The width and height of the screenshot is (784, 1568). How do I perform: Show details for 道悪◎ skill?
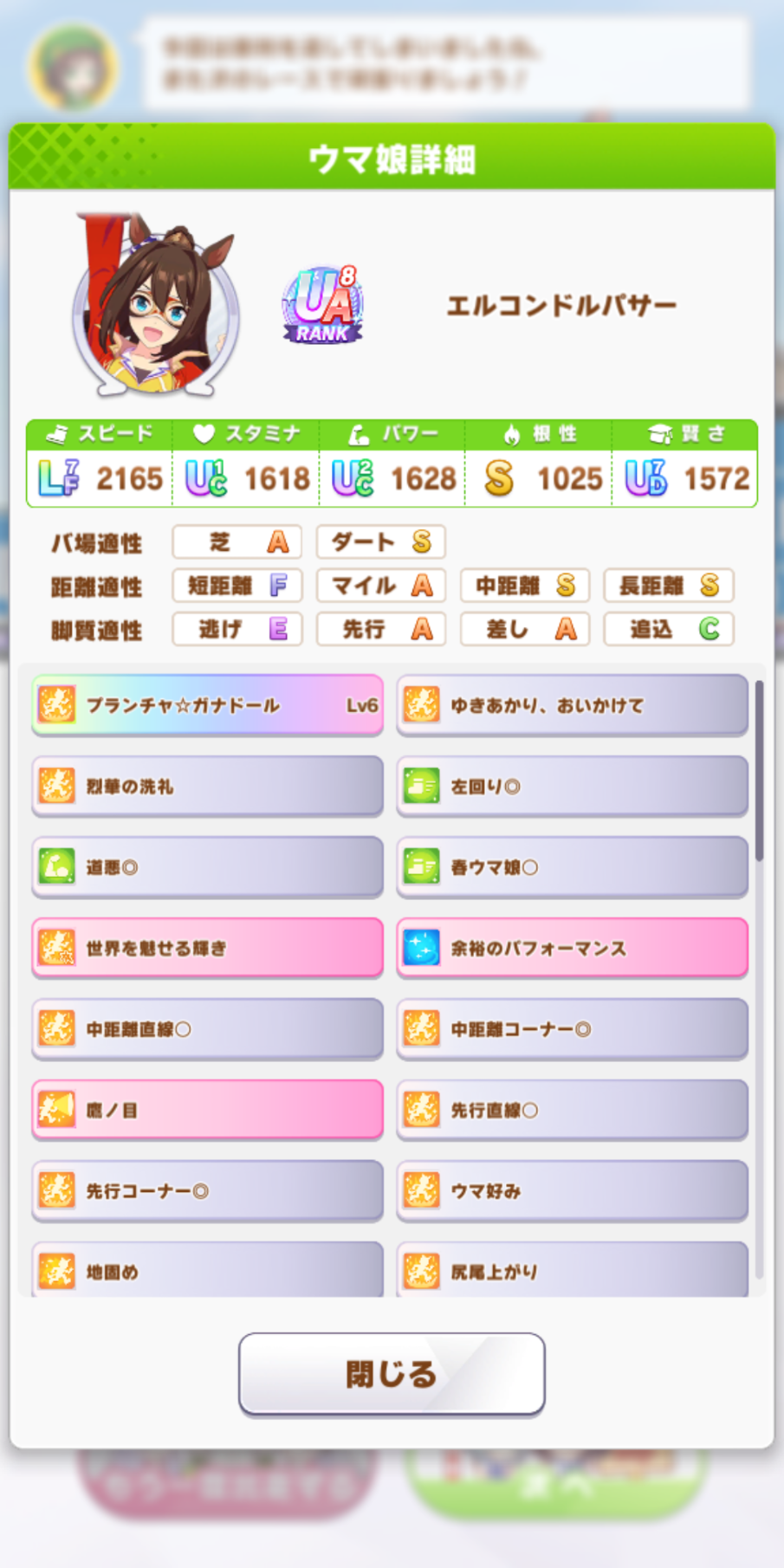point(207,867)
